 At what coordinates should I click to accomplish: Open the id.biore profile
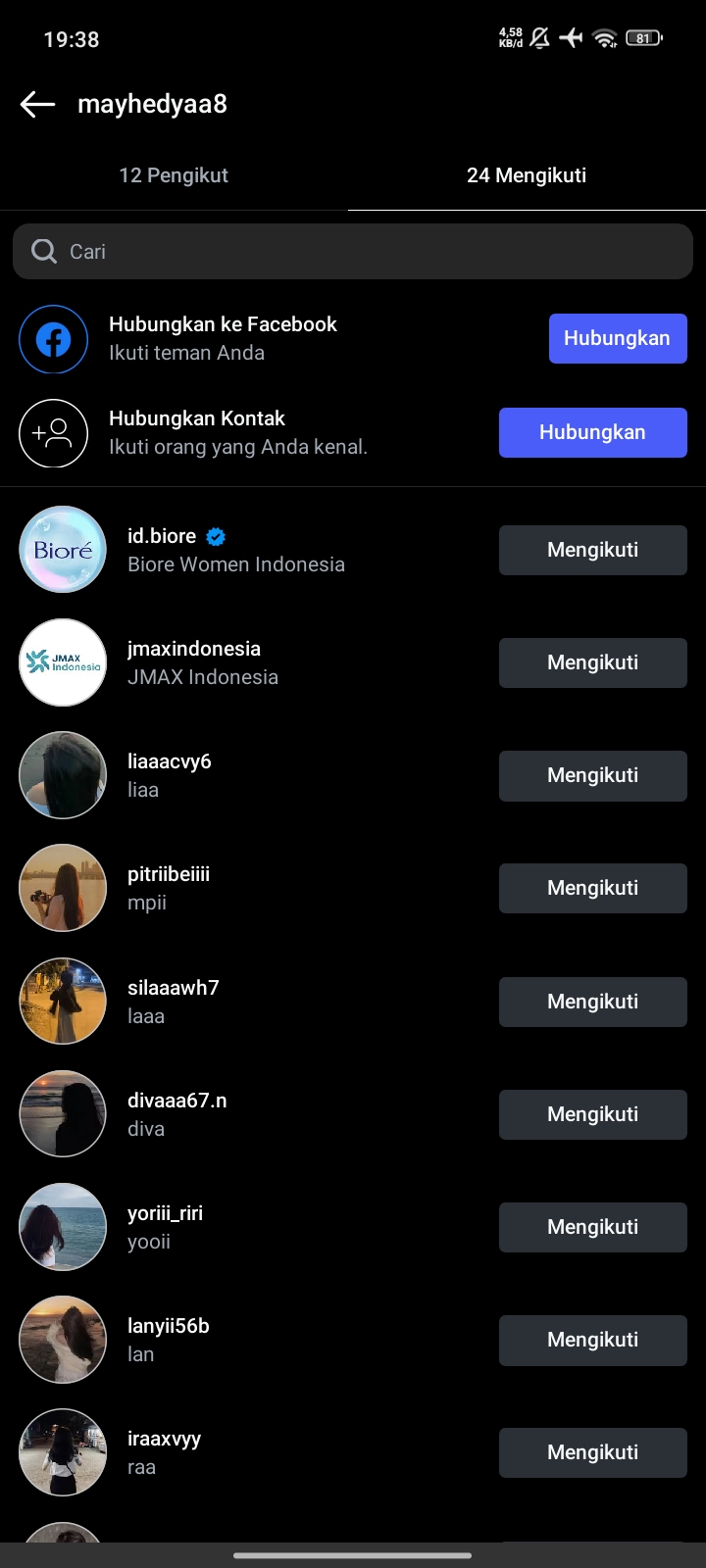click(162, 537)
